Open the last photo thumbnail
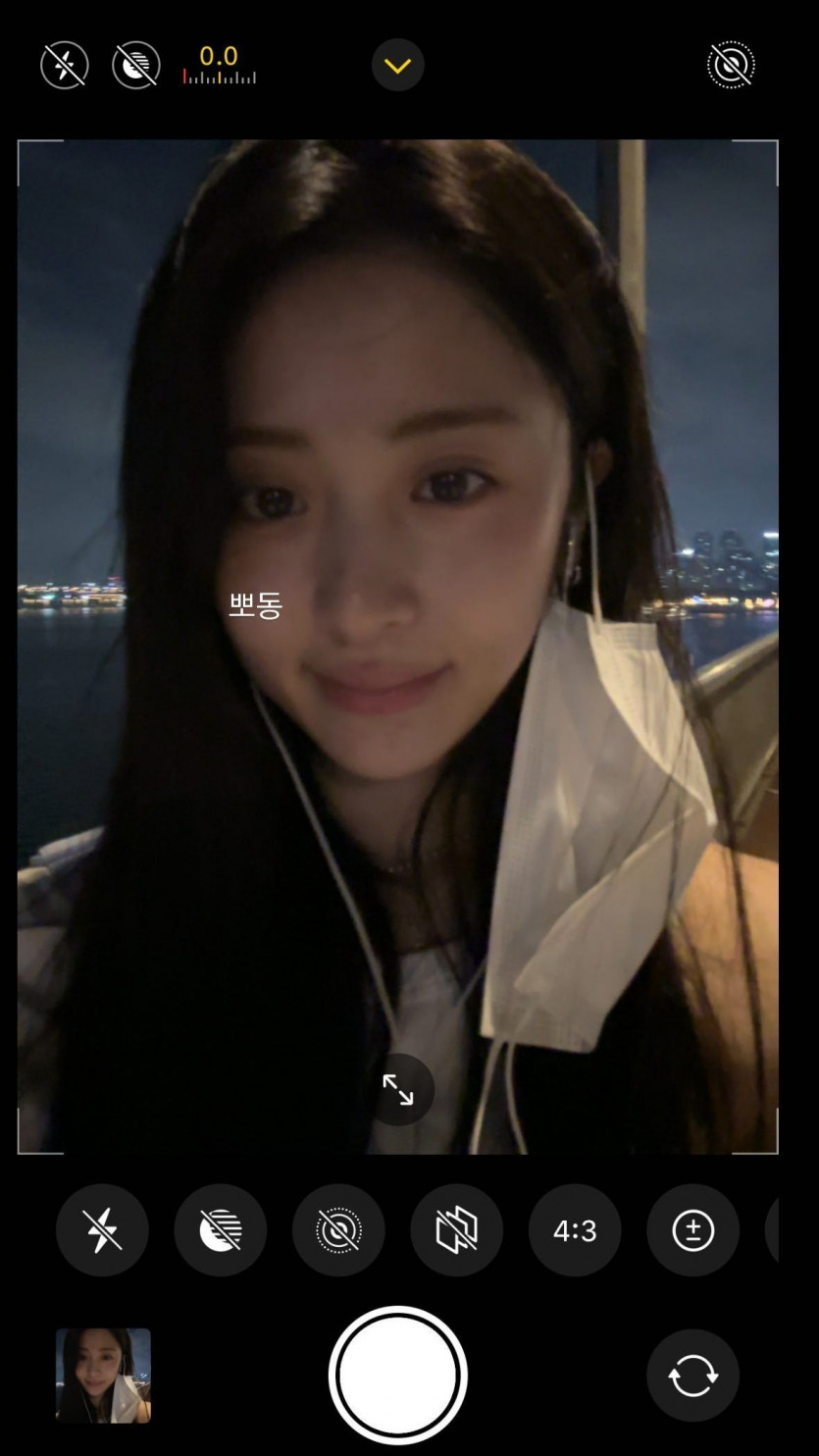819x1456 pixels. click(103, 1376)
